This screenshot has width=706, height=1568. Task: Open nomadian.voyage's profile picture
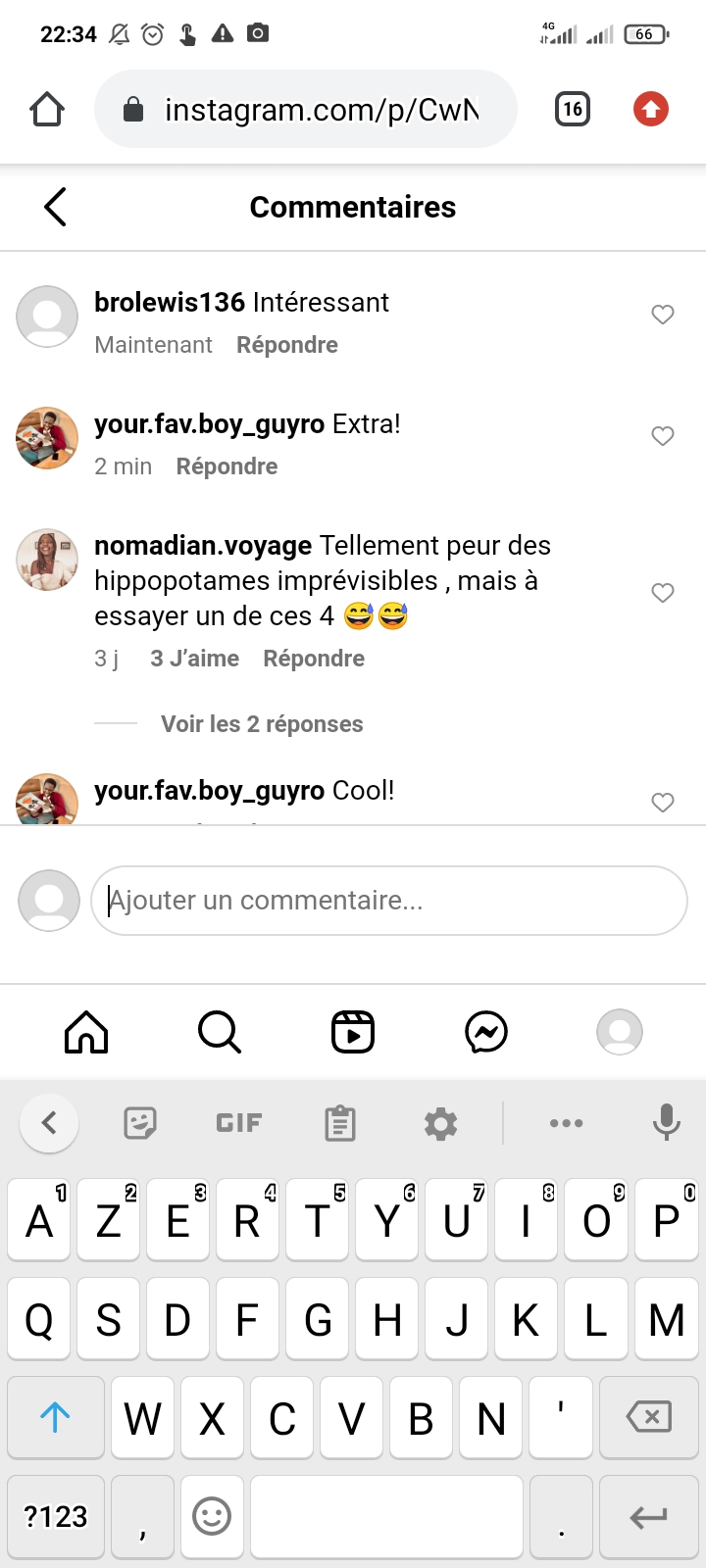click(x=47, y=561)
